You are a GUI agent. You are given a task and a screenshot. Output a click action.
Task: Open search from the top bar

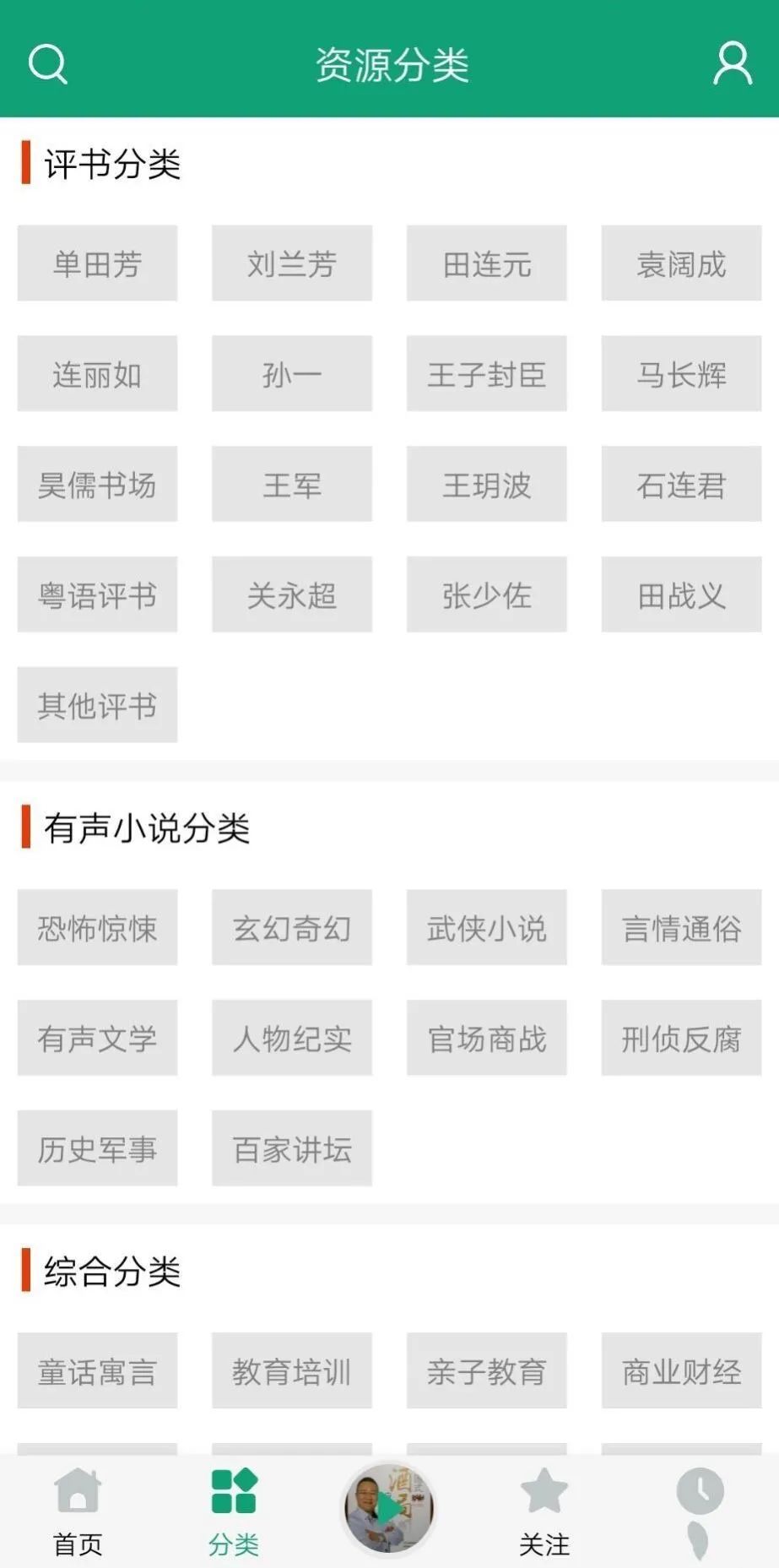click(48, 63)
